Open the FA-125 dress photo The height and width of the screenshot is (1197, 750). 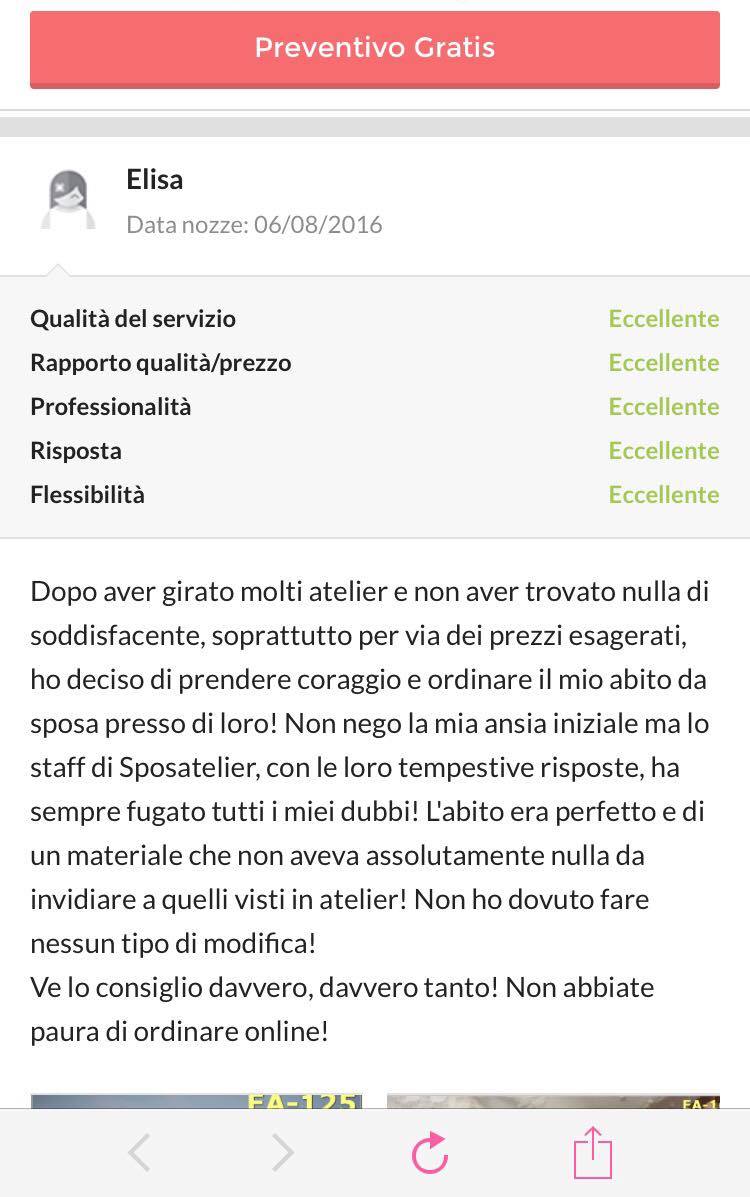click(196, 1100)
